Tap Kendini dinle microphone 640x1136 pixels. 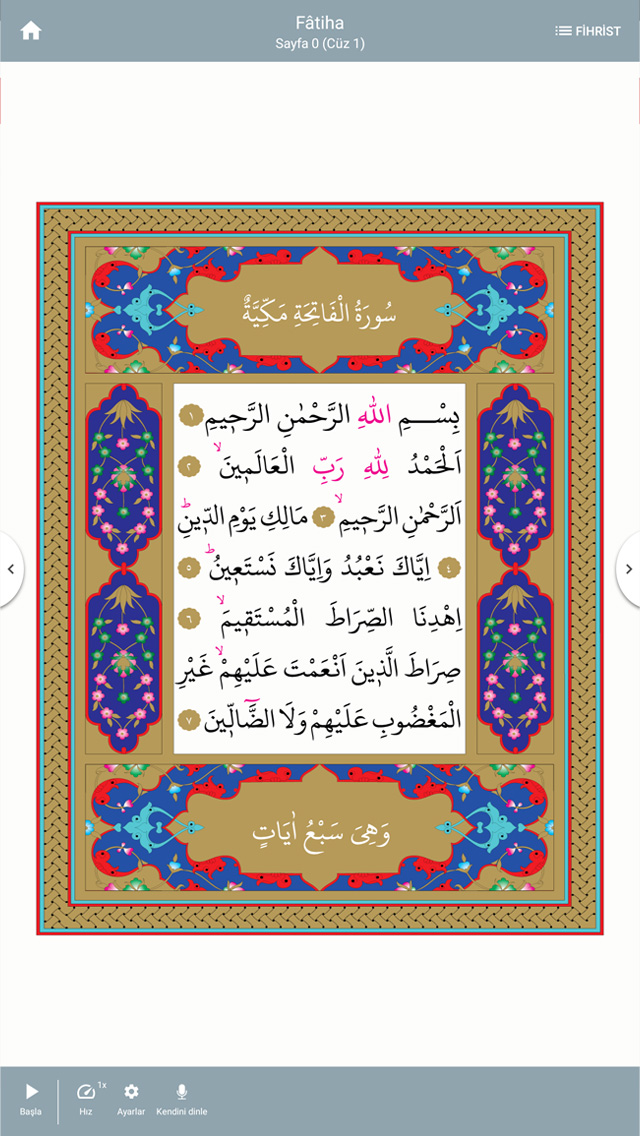coord(182,1098)
